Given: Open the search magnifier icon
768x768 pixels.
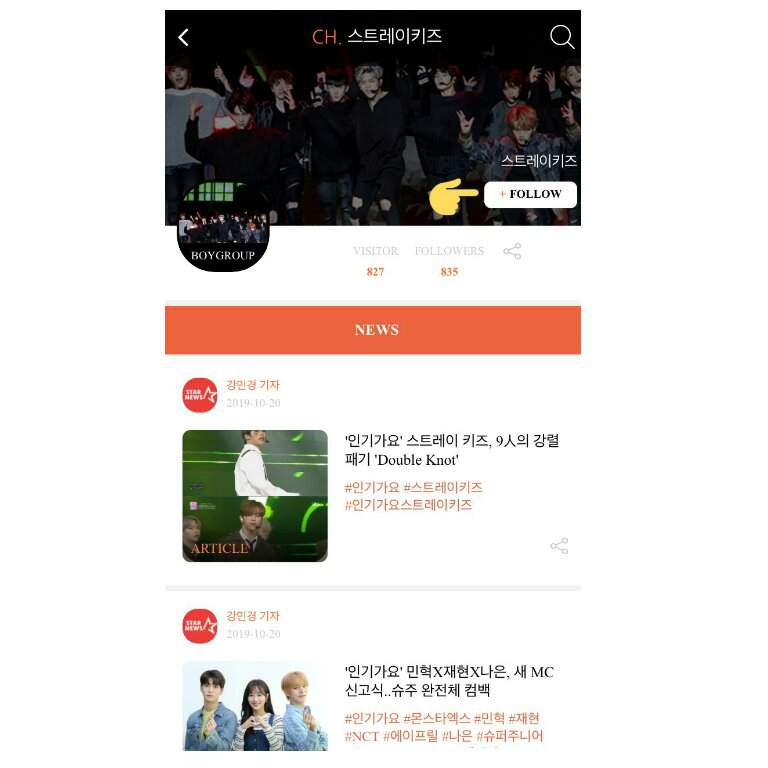Looking at the screenshot, I should coord(562,37).
